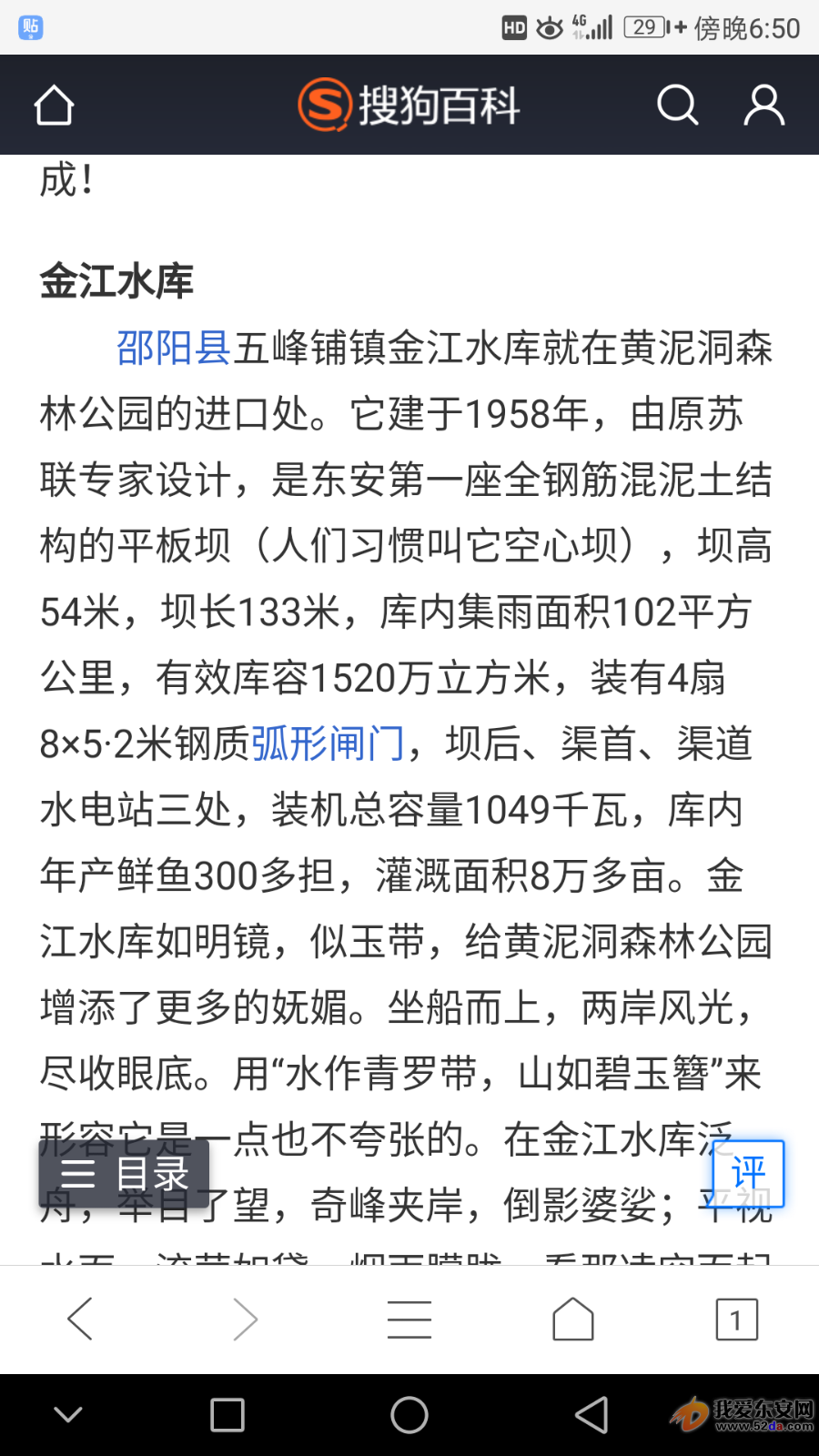Follow the 邵阳县 link
The image size is (819, 1456).
point(174,349)
